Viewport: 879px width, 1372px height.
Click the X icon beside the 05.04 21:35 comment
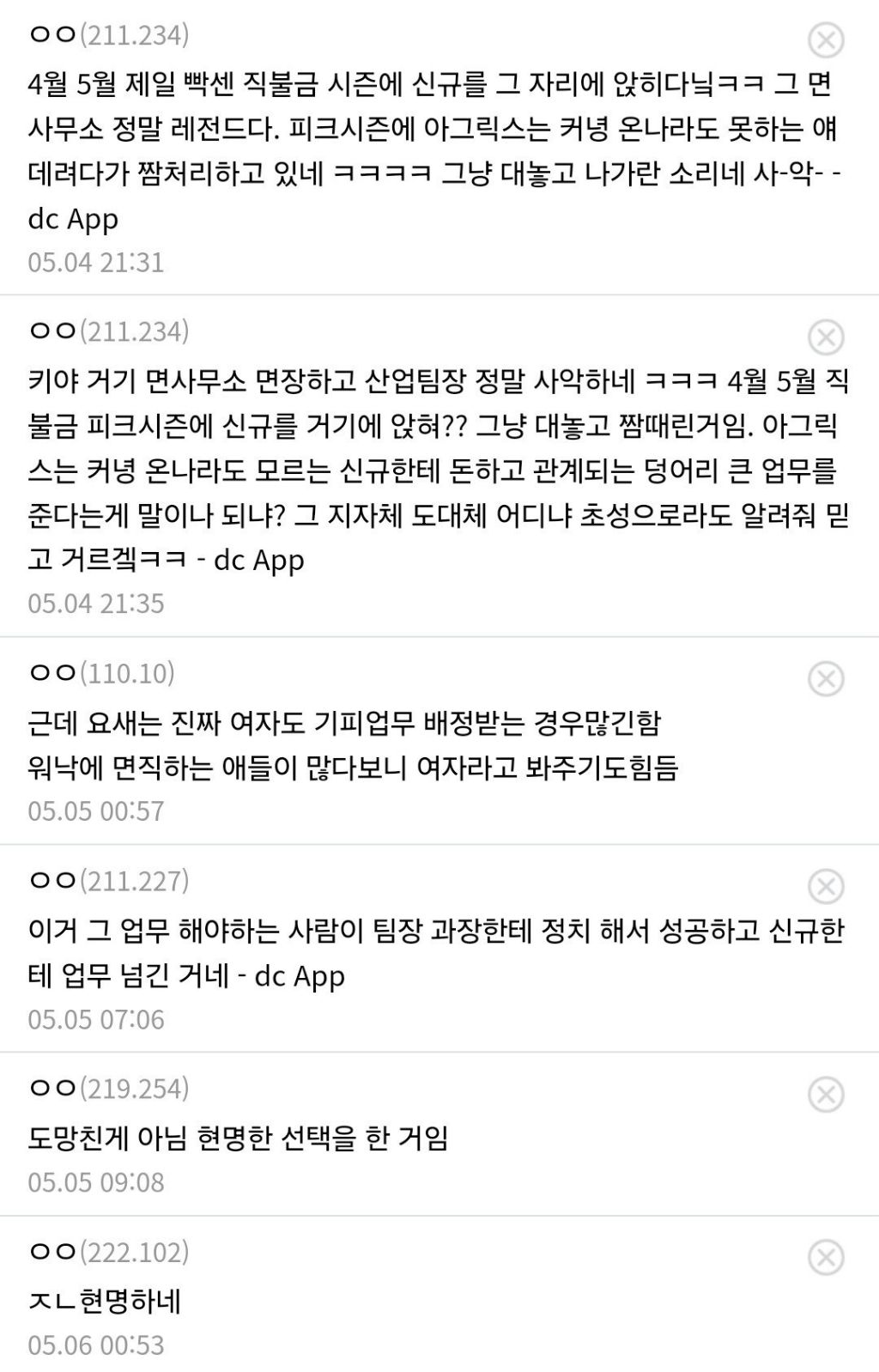coord(827,338)
